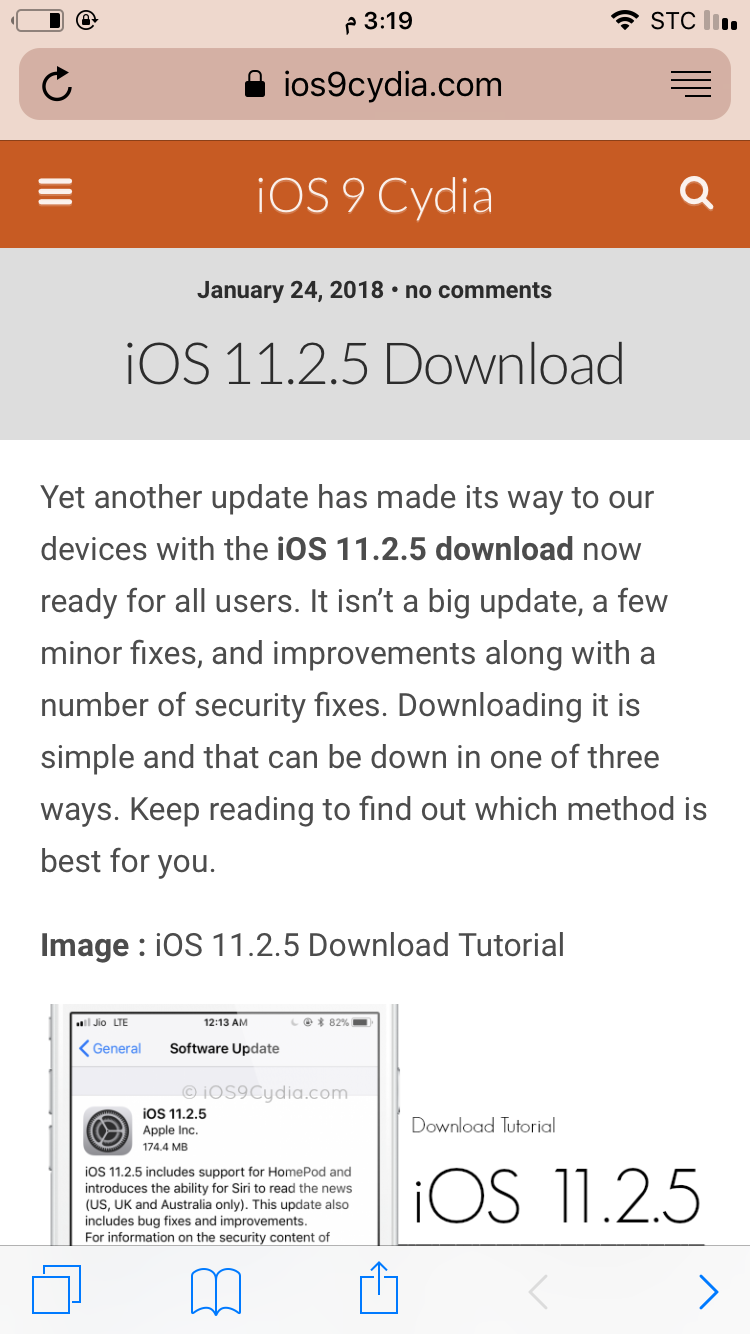Open the iOS 9 Cydia homepage title
The image size is (750, 1334).
point(375,195)
